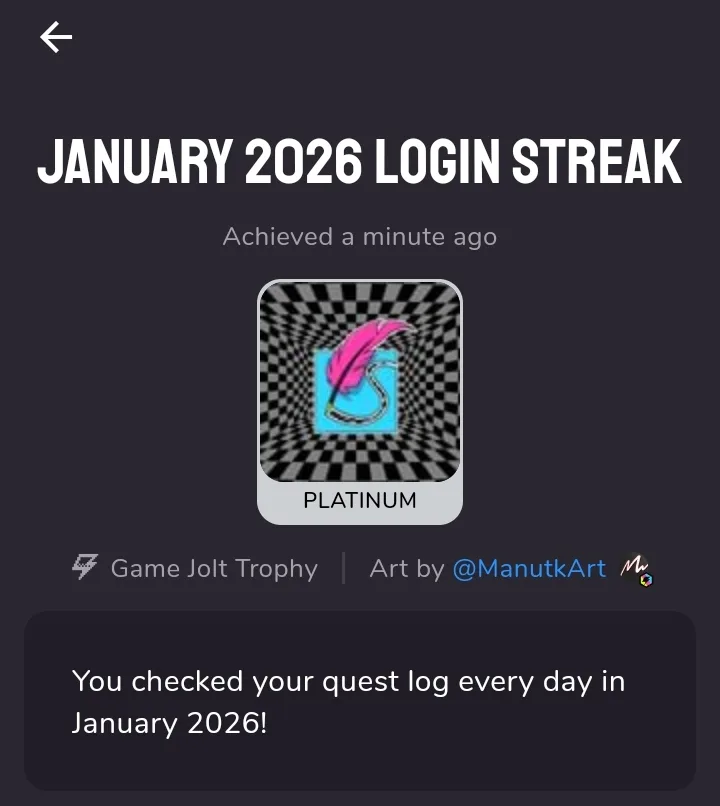720x806 pixels.
Task: Go back using the top arrow
Action: [56, 38]
